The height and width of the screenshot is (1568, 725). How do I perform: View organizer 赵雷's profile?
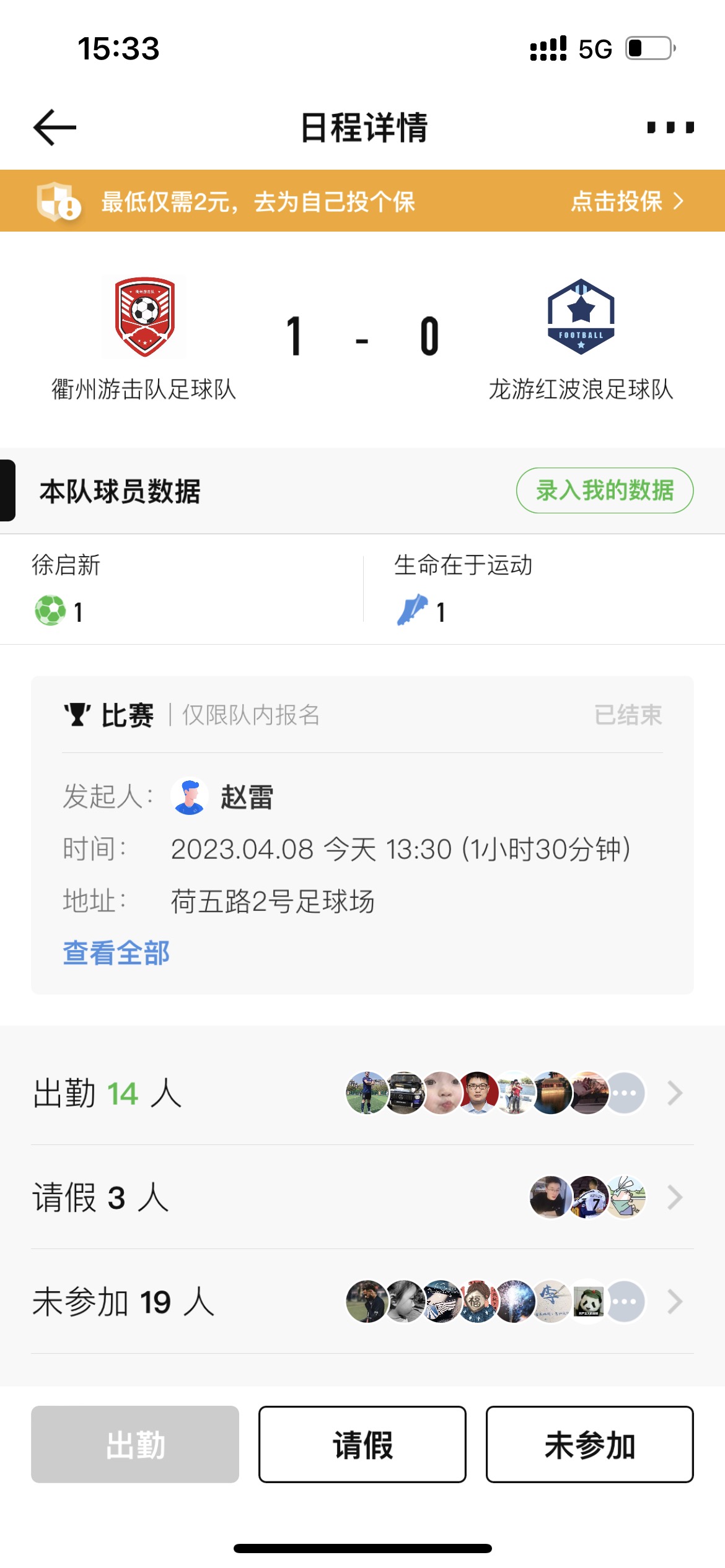point(222,796)
